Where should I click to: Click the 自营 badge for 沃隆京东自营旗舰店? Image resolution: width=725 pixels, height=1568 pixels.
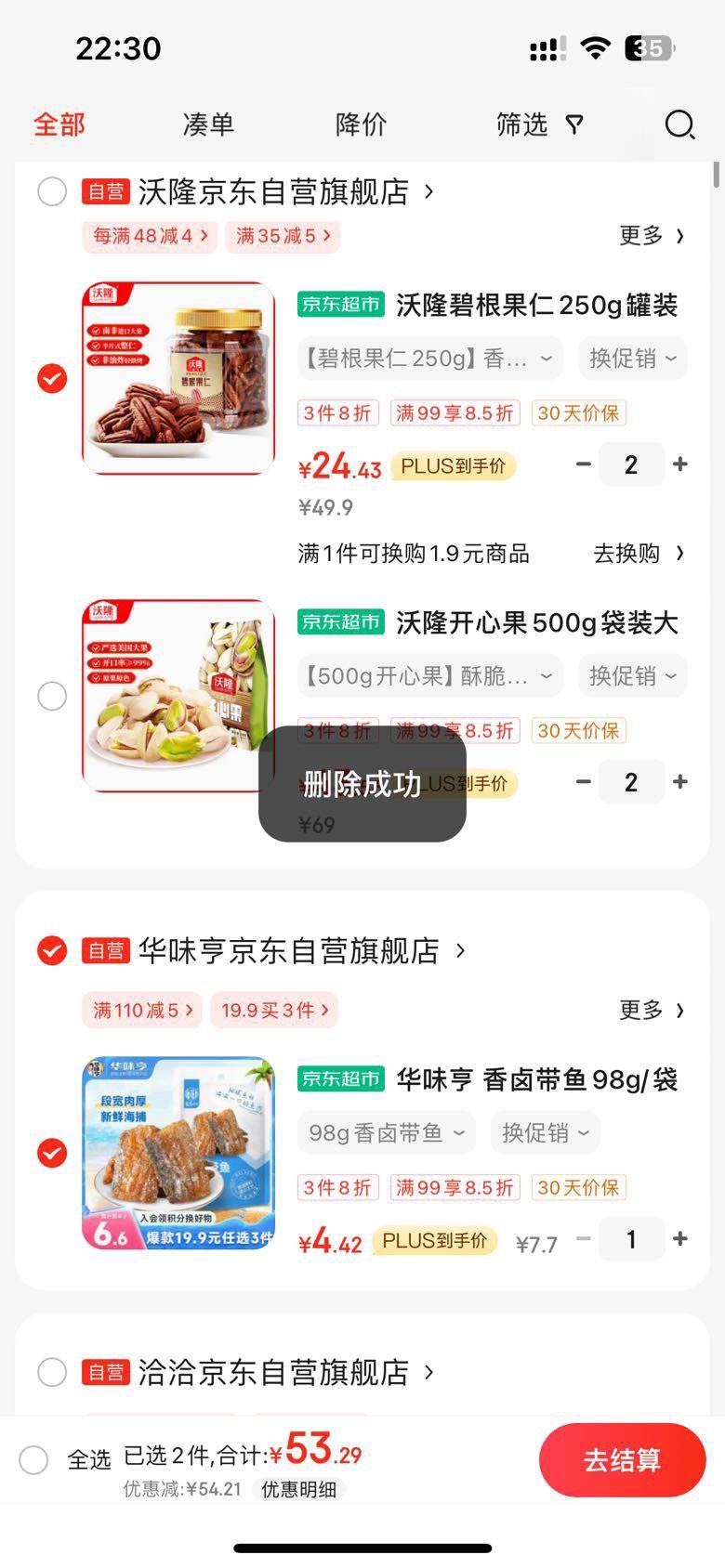[x=105, y=191]
